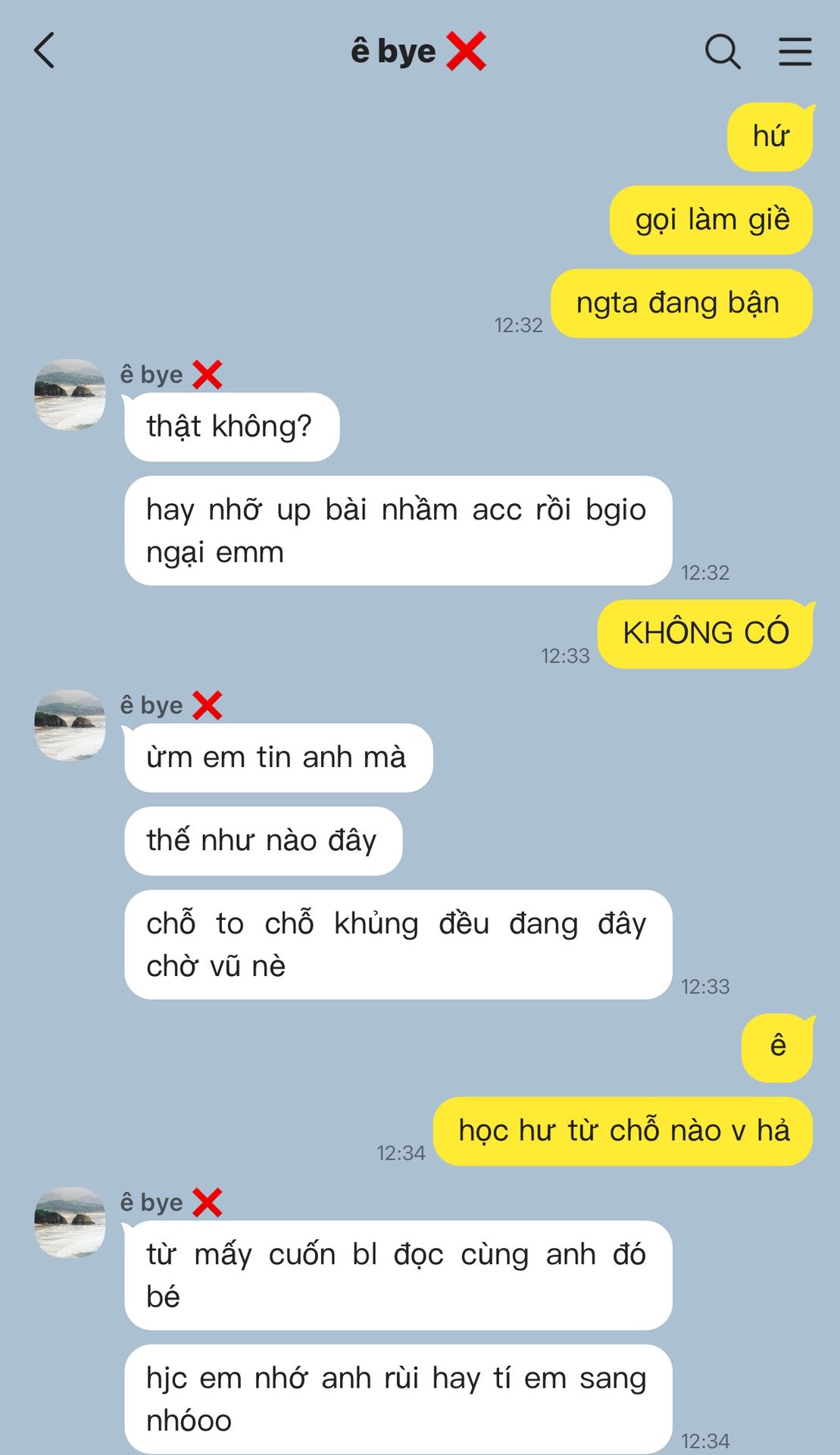This screenshot has height=1455, width=840.
Task: Open the chat menu hamburger icon
Action: (795, 52)
